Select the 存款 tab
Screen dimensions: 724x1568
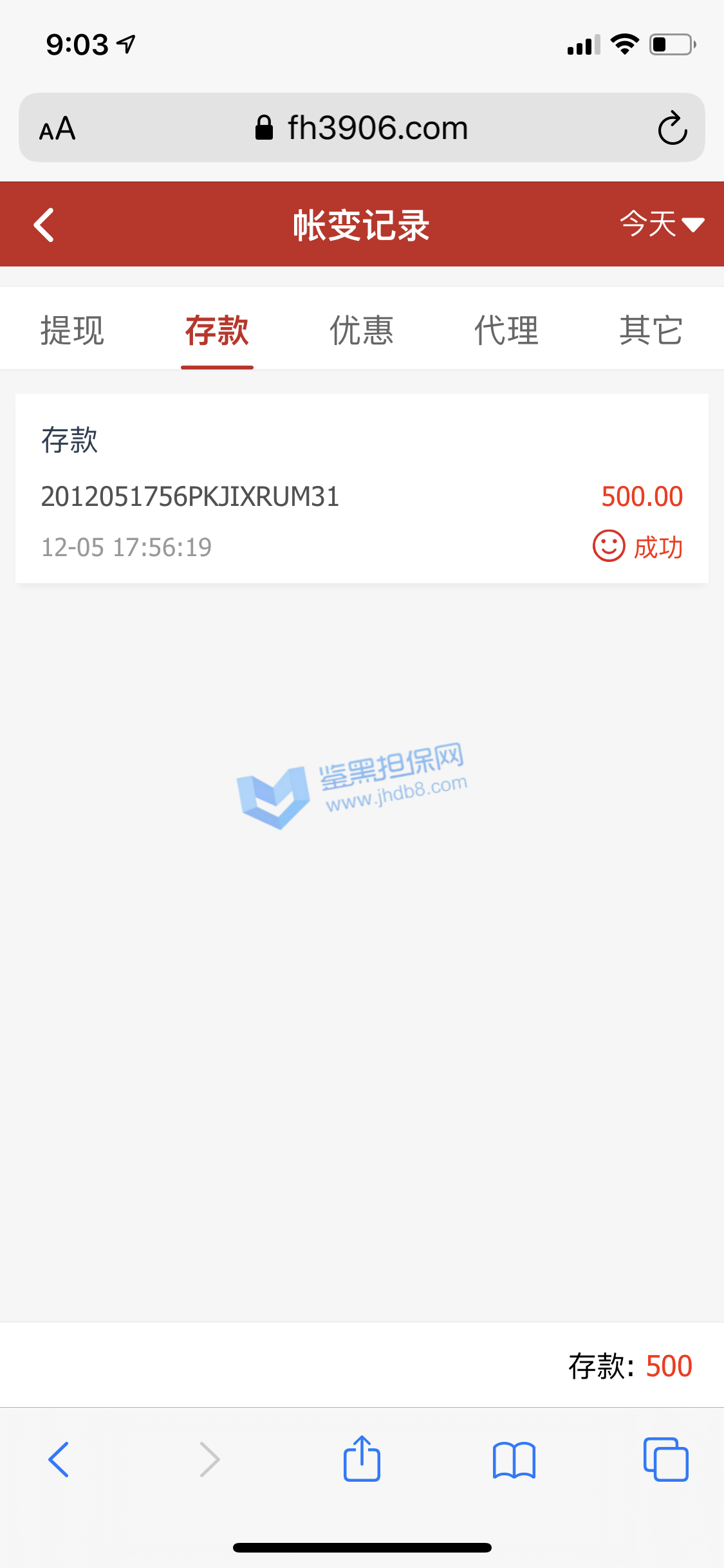(x=217, y=330)
